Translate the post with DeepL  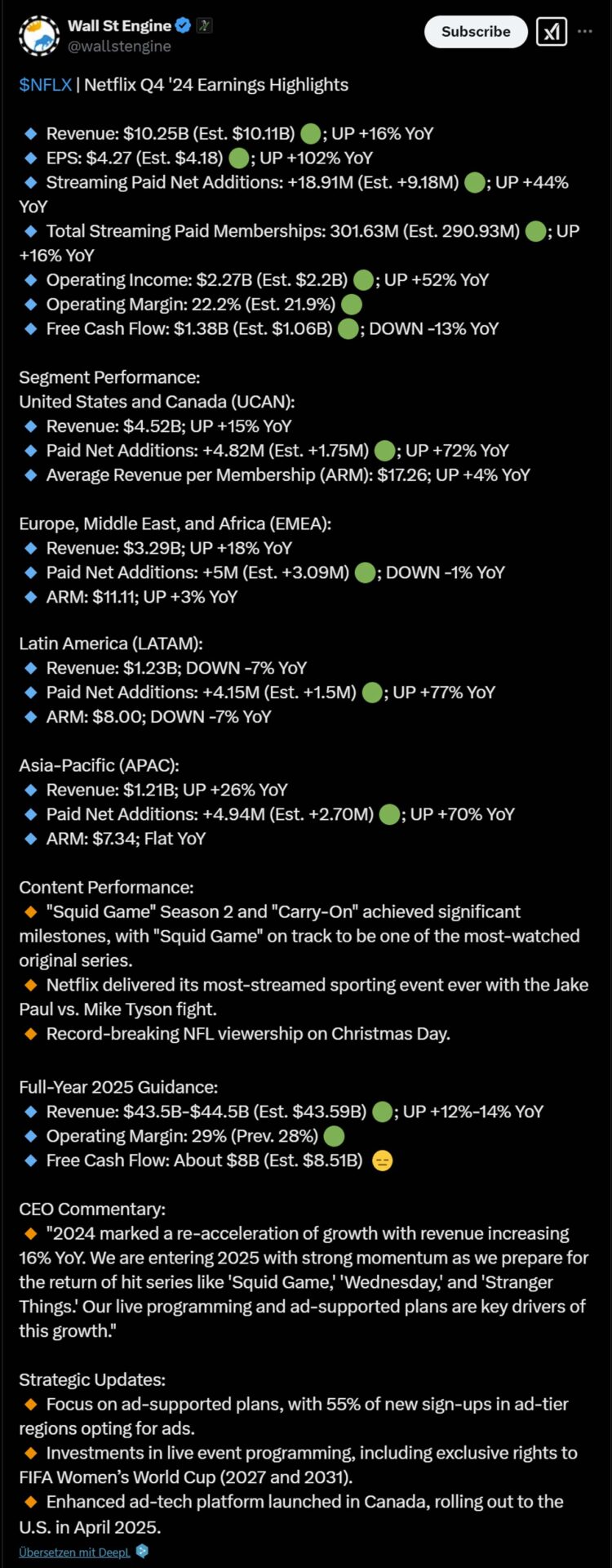click(x=74, y=1552)
